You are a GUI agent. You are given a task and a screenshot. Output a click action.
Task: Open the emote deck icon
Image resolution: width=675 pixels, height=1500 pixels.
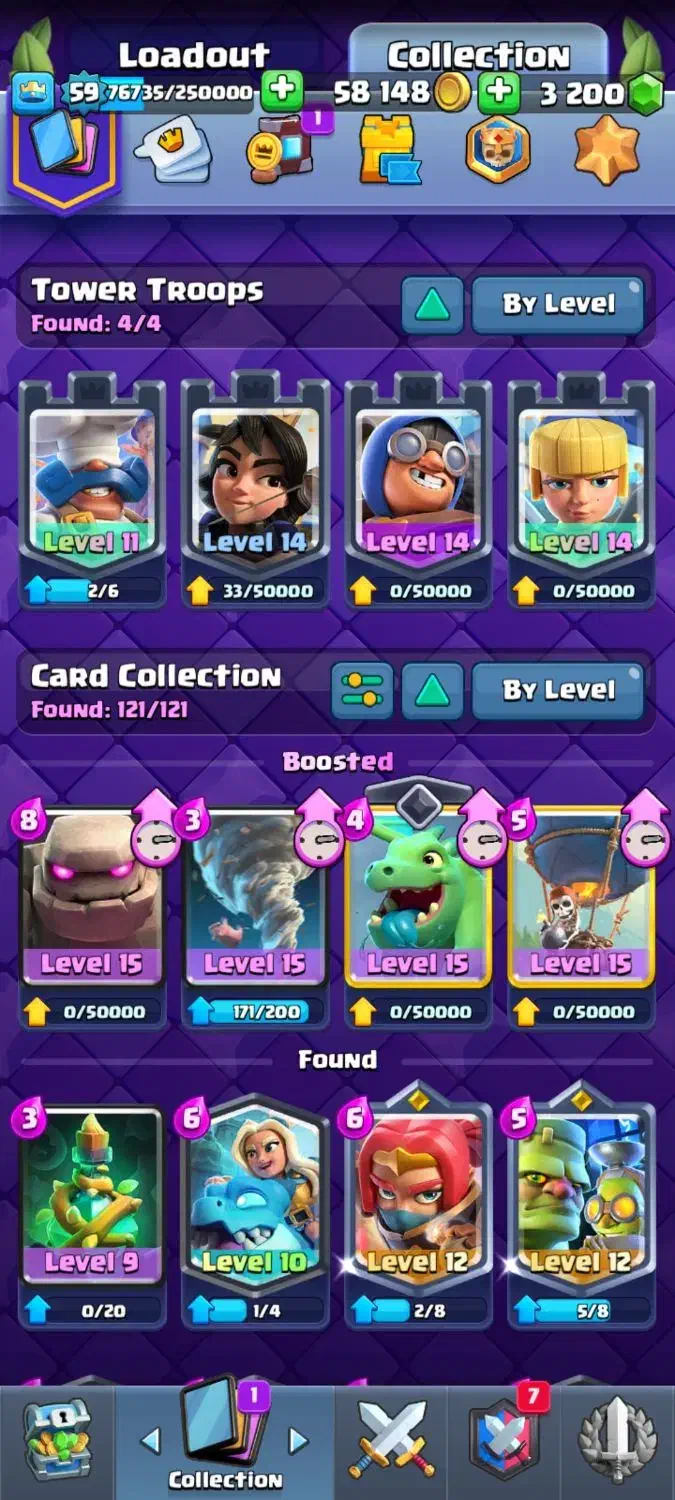click(172, 152)
